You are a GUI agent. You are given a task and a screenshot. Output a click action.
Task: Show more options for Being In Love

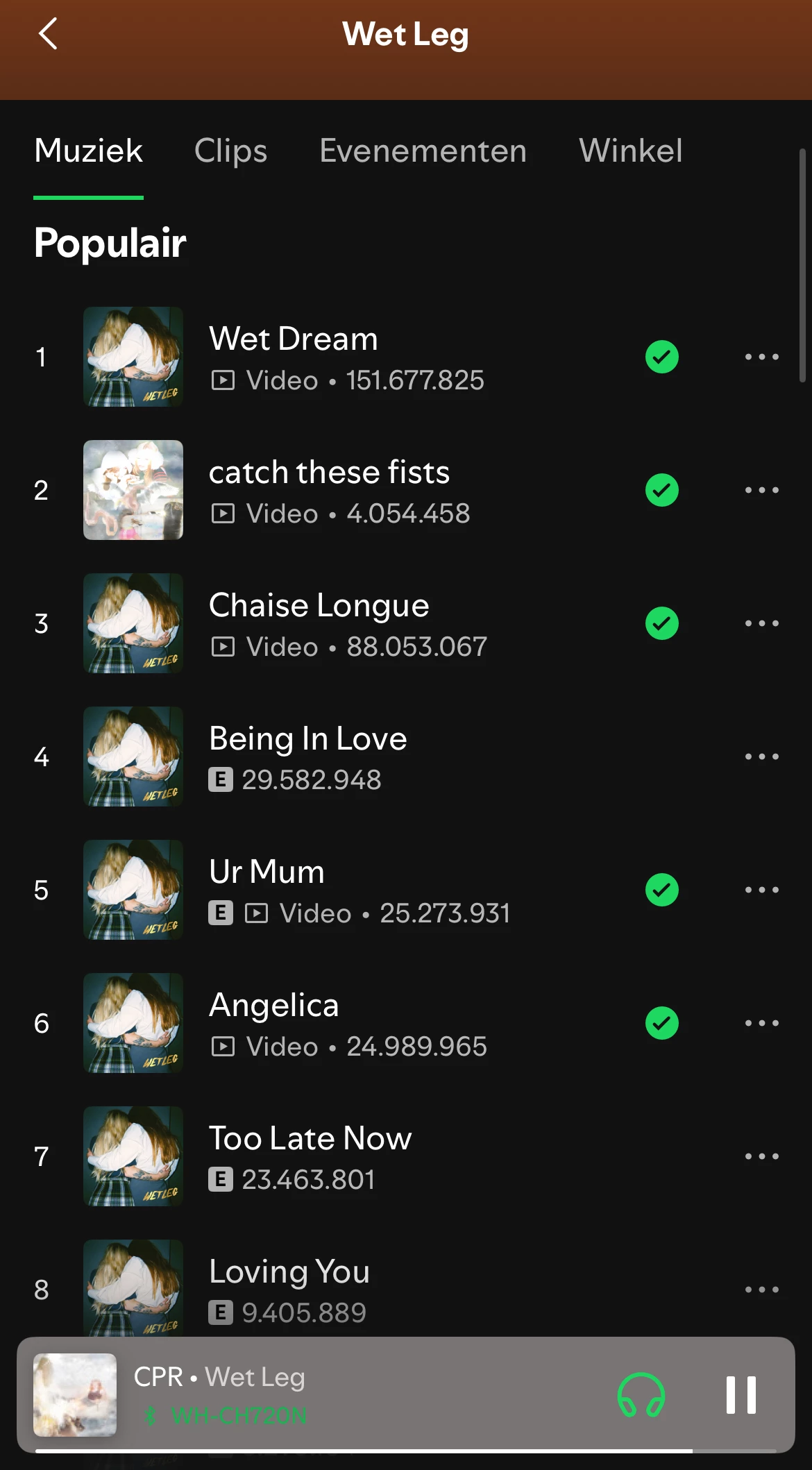[x=761, y=757]
